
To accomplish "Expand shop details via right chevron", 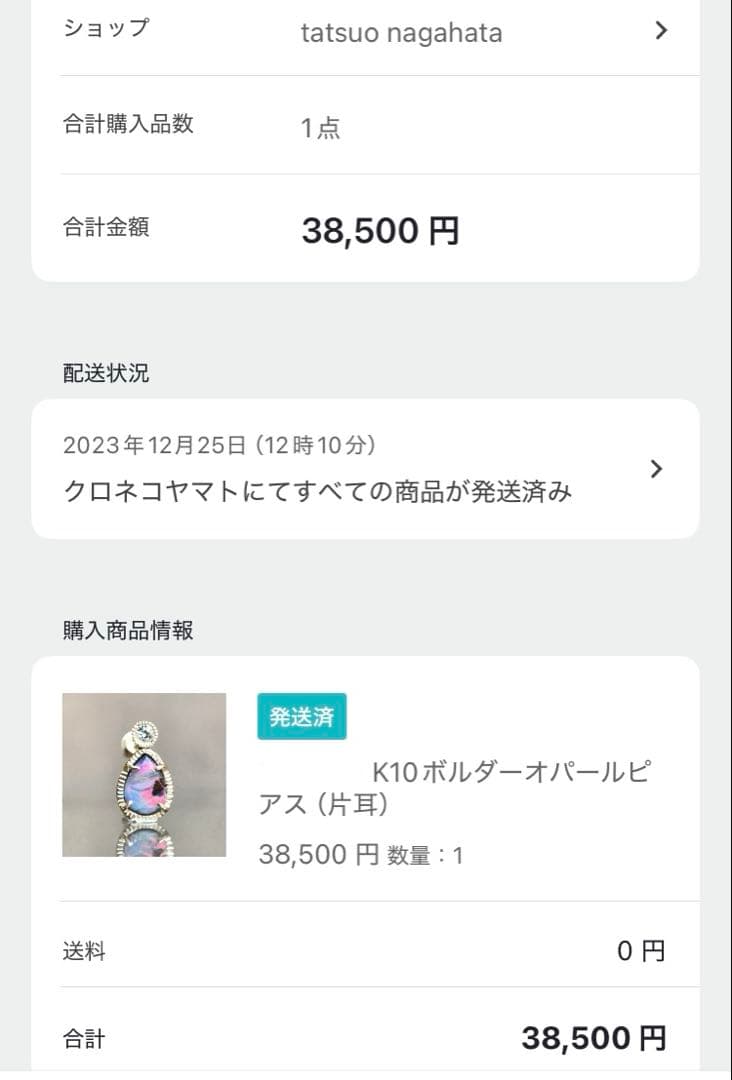I will tap(660, 31).
